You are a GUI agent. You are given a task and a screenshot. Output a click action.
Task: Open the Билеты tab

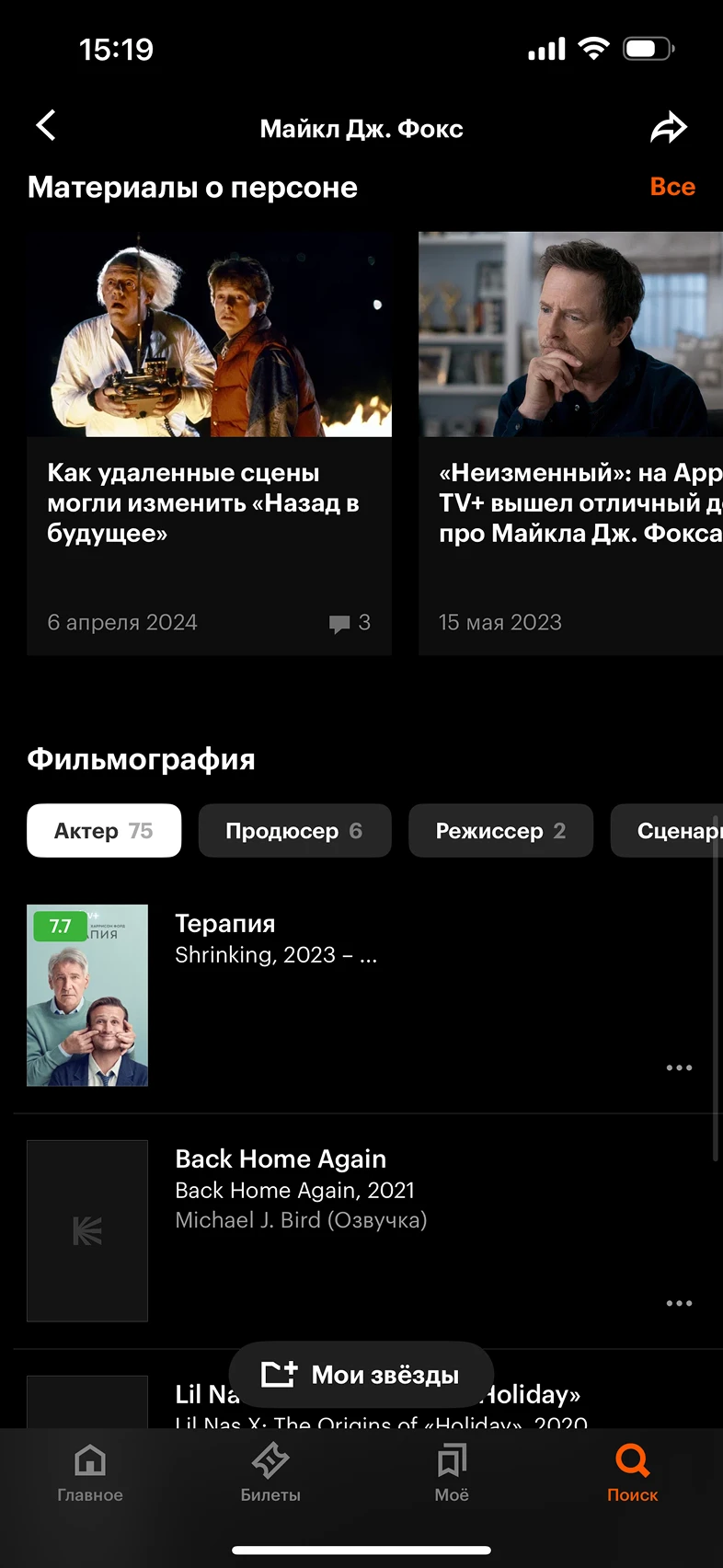point(270,1472)
